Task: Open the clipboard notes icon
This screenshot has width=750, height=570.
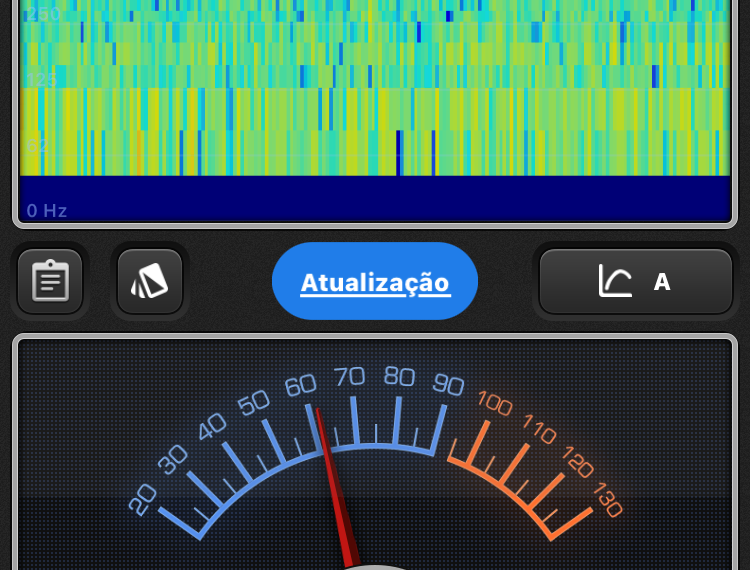Action: (50, 282)
